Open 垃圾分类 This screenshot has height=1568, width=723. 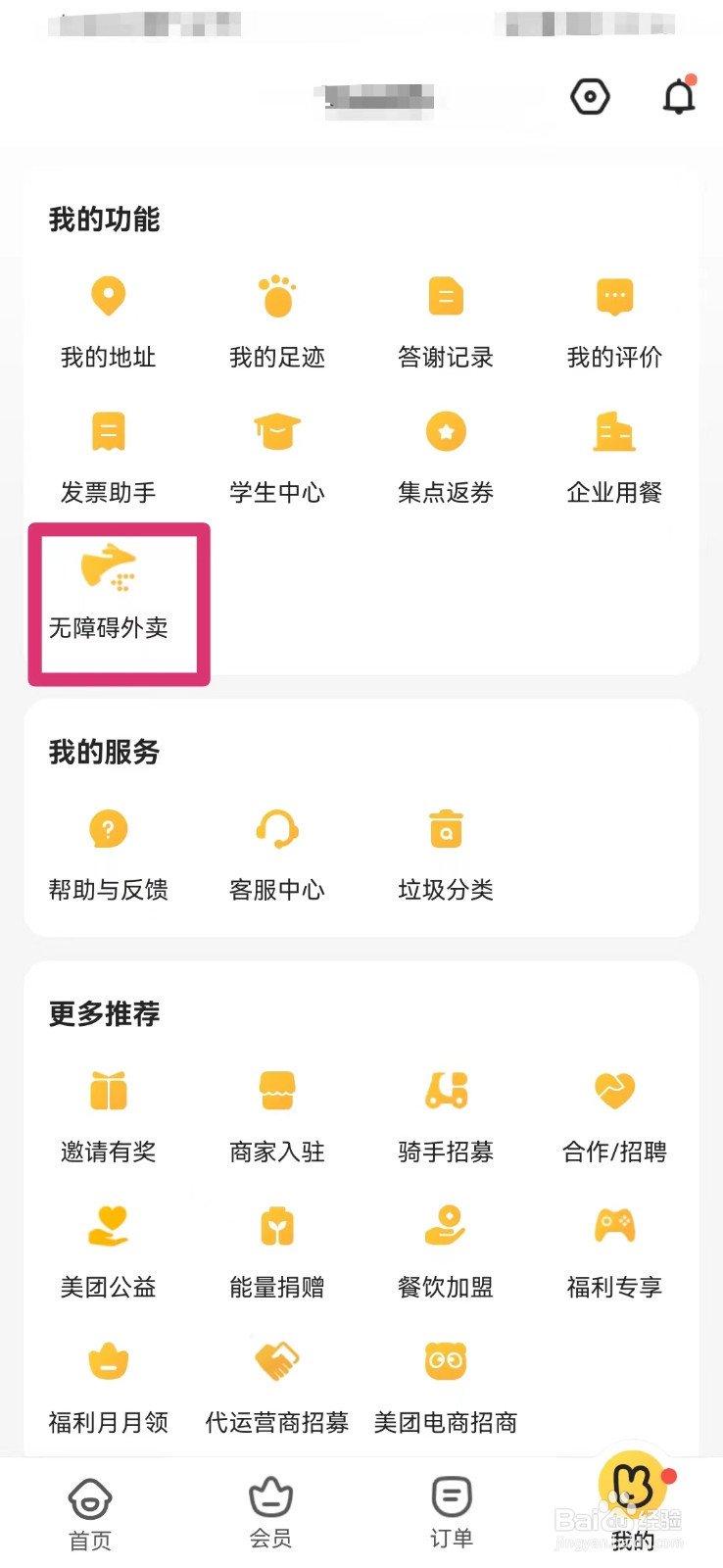pyautogui.click(x=446, y=856)
